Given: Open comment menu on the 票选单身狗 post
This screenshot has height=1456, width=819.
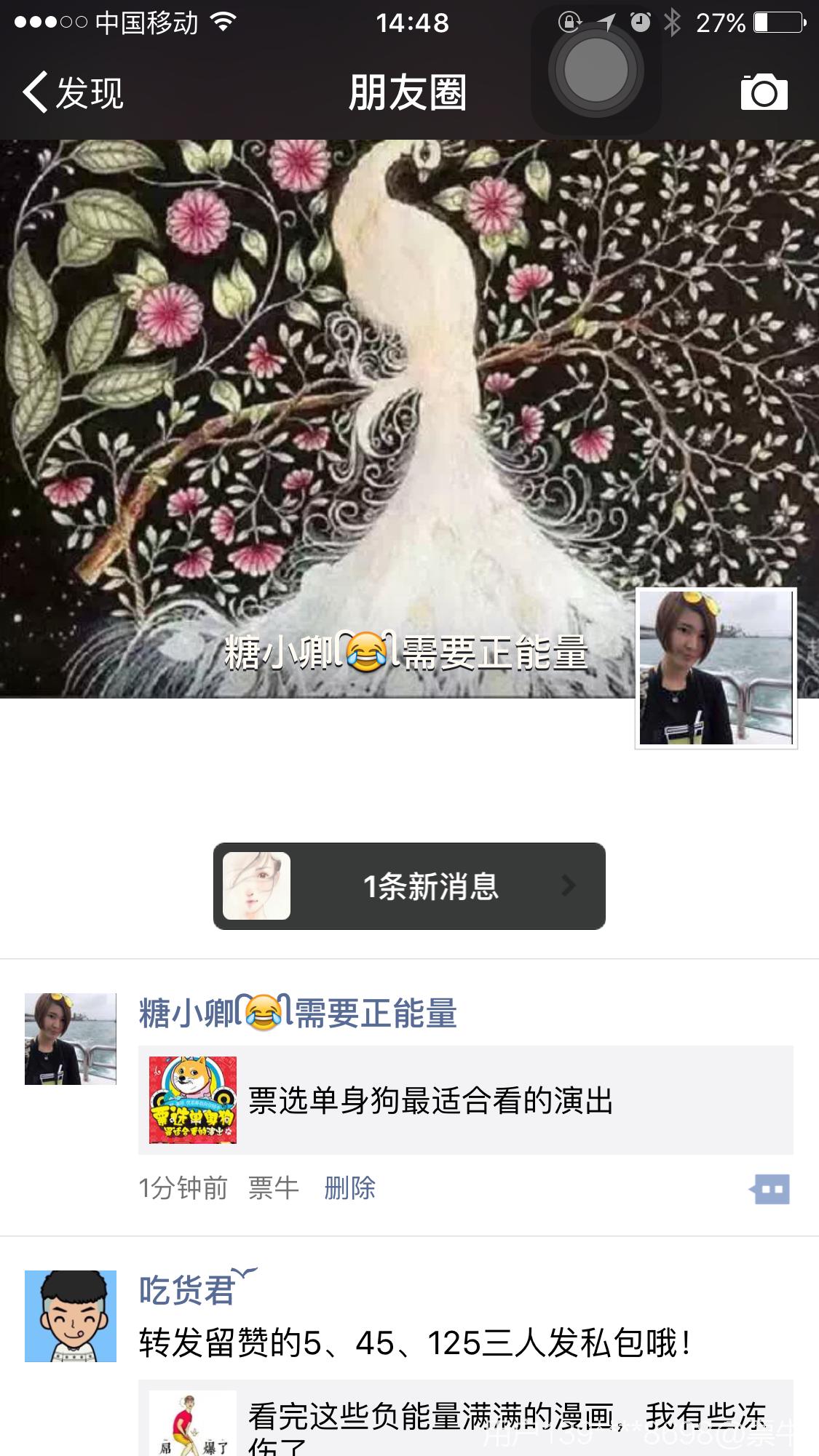Looking at the screenshot, I should 770,1190.
